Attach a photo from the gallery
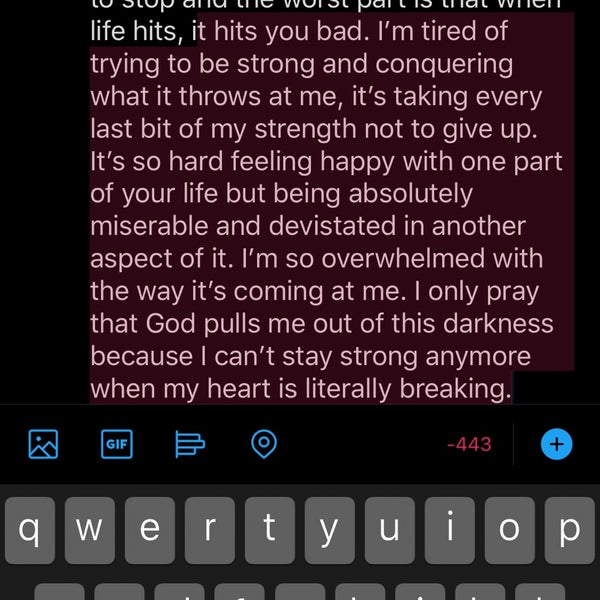The height and width of the screenshot is (600, 600). click(x=43, y=443)
